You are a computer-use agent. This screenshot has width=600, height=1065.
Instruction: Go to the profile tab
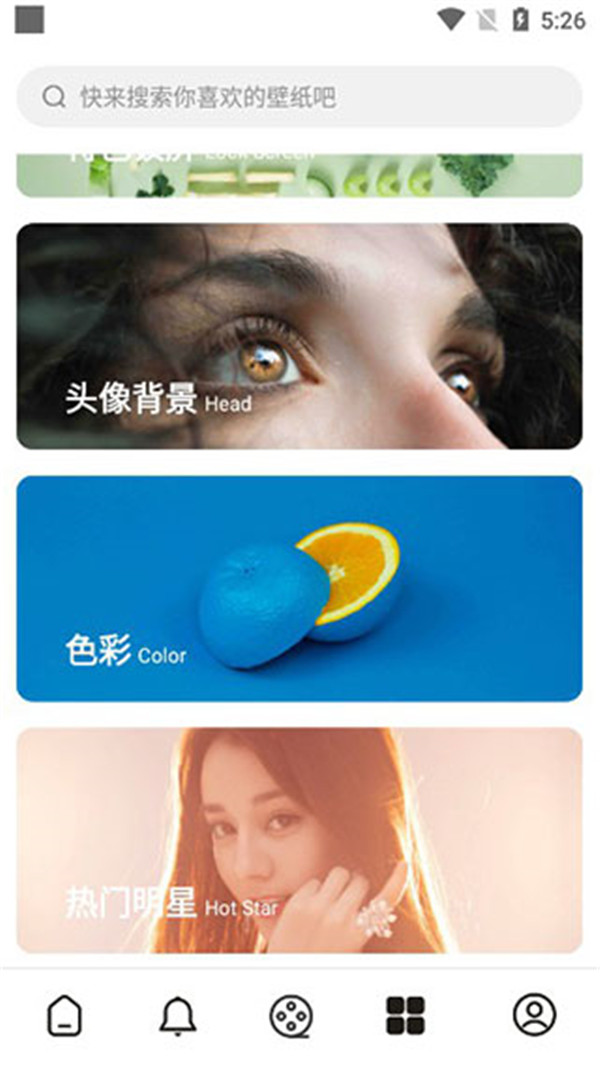534,1015
